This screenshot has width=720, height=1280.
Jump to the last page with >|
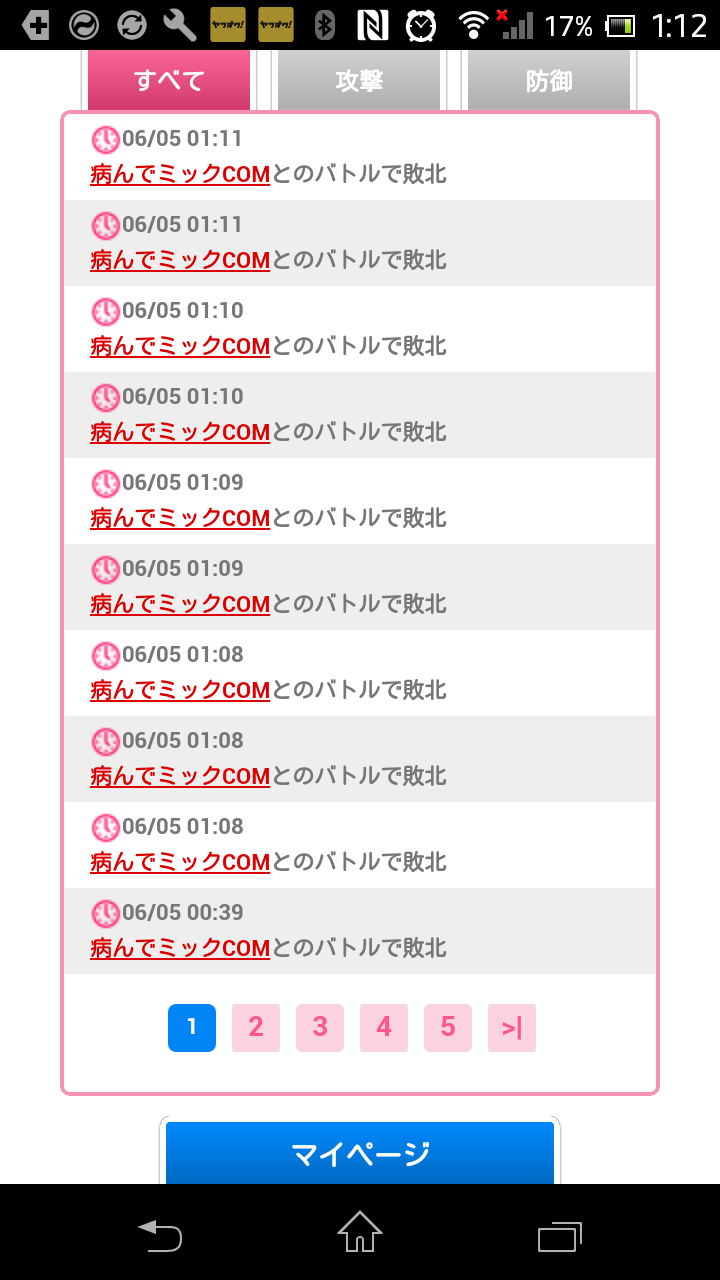point(512,1028)
